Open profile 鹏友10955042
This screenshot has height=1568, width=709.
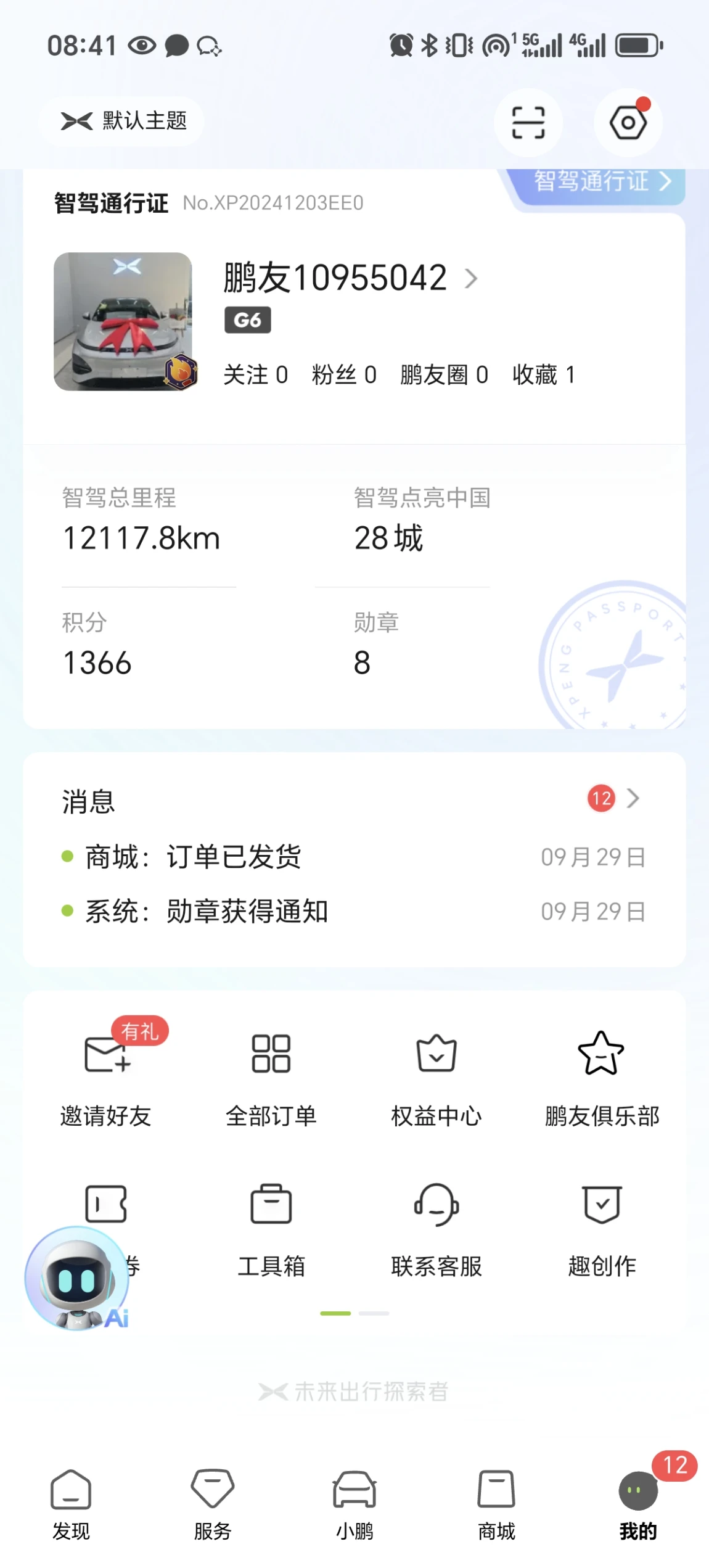click(x=350, y=278)
